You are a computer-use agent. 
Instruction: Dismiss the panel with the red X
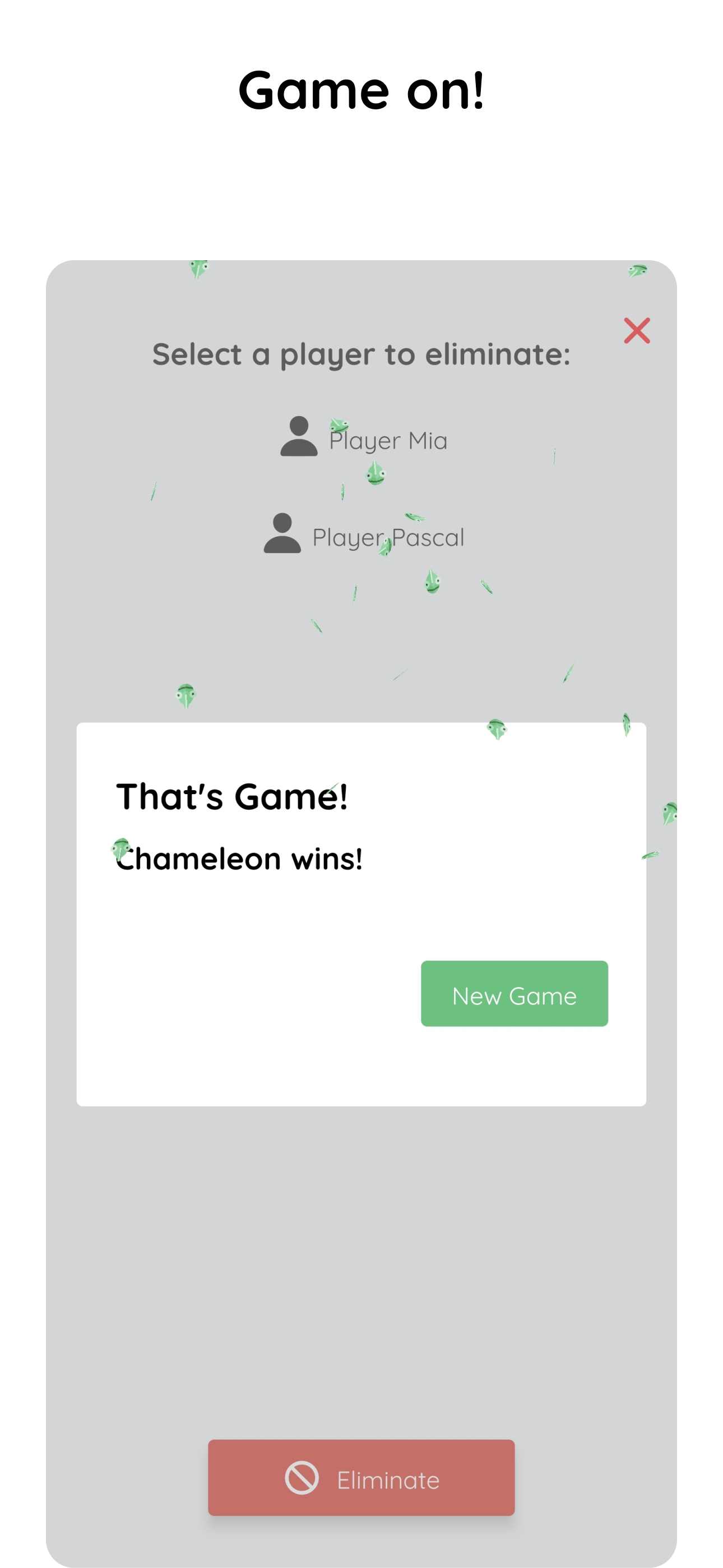637,331
